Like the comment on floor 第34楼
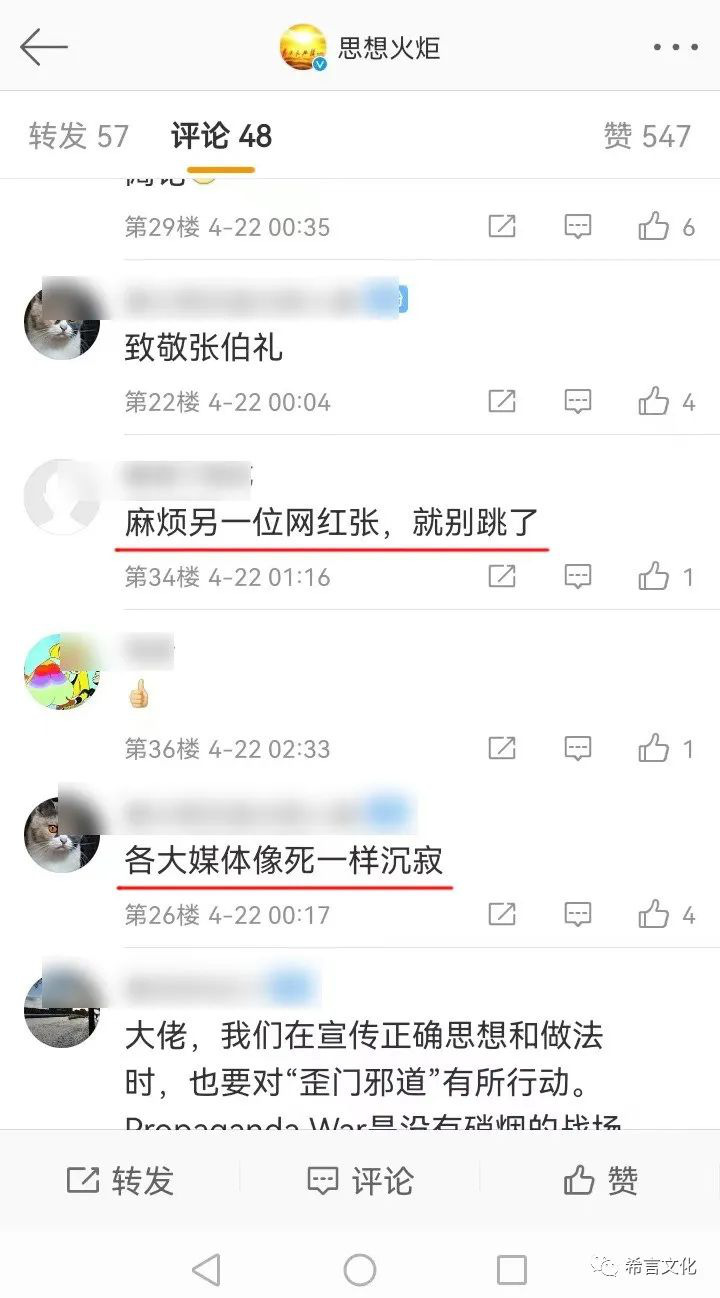This screenshot has width=720, height=1298. [654, 576]
